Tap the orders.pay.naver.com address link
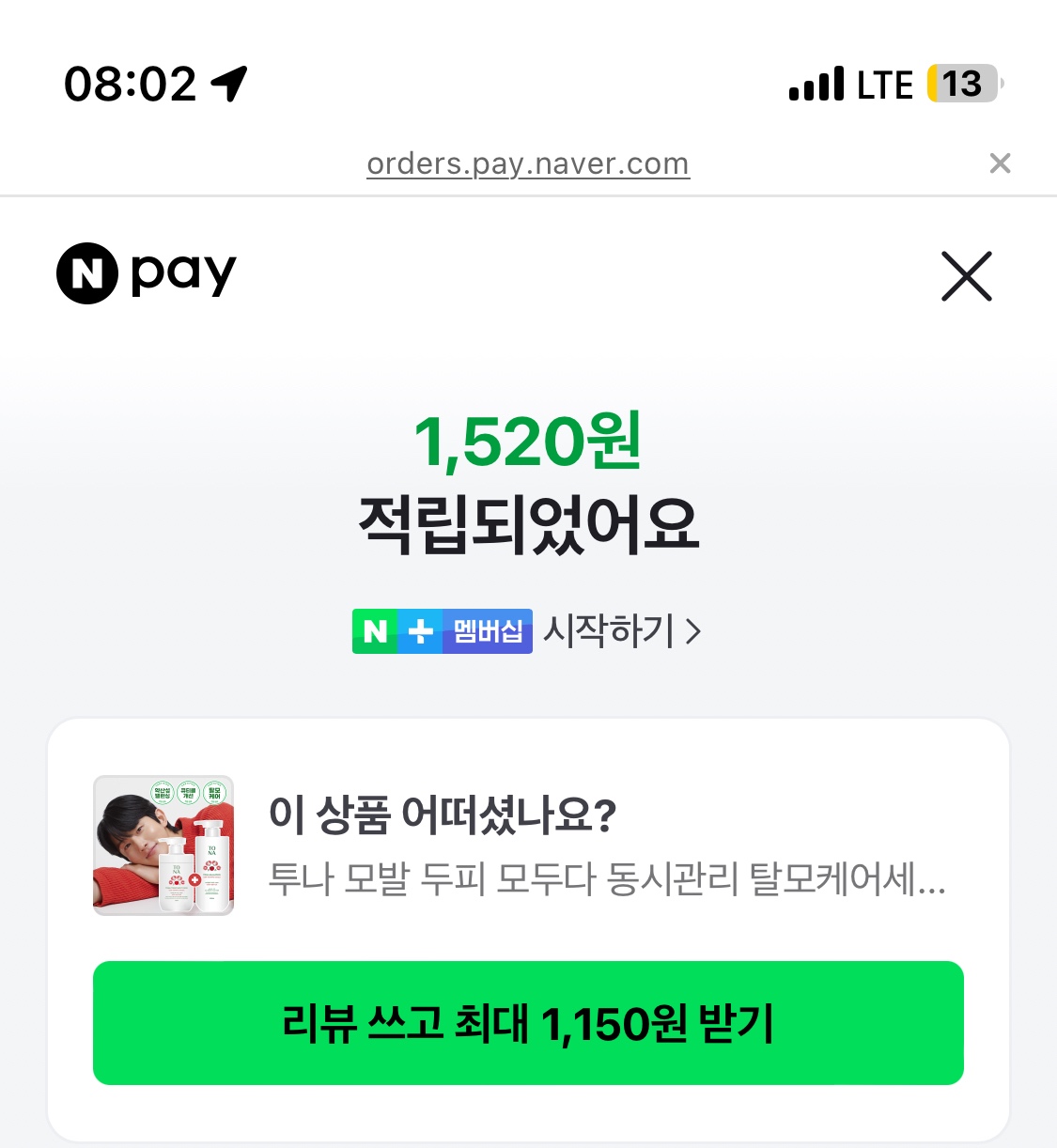 point(527,163)
